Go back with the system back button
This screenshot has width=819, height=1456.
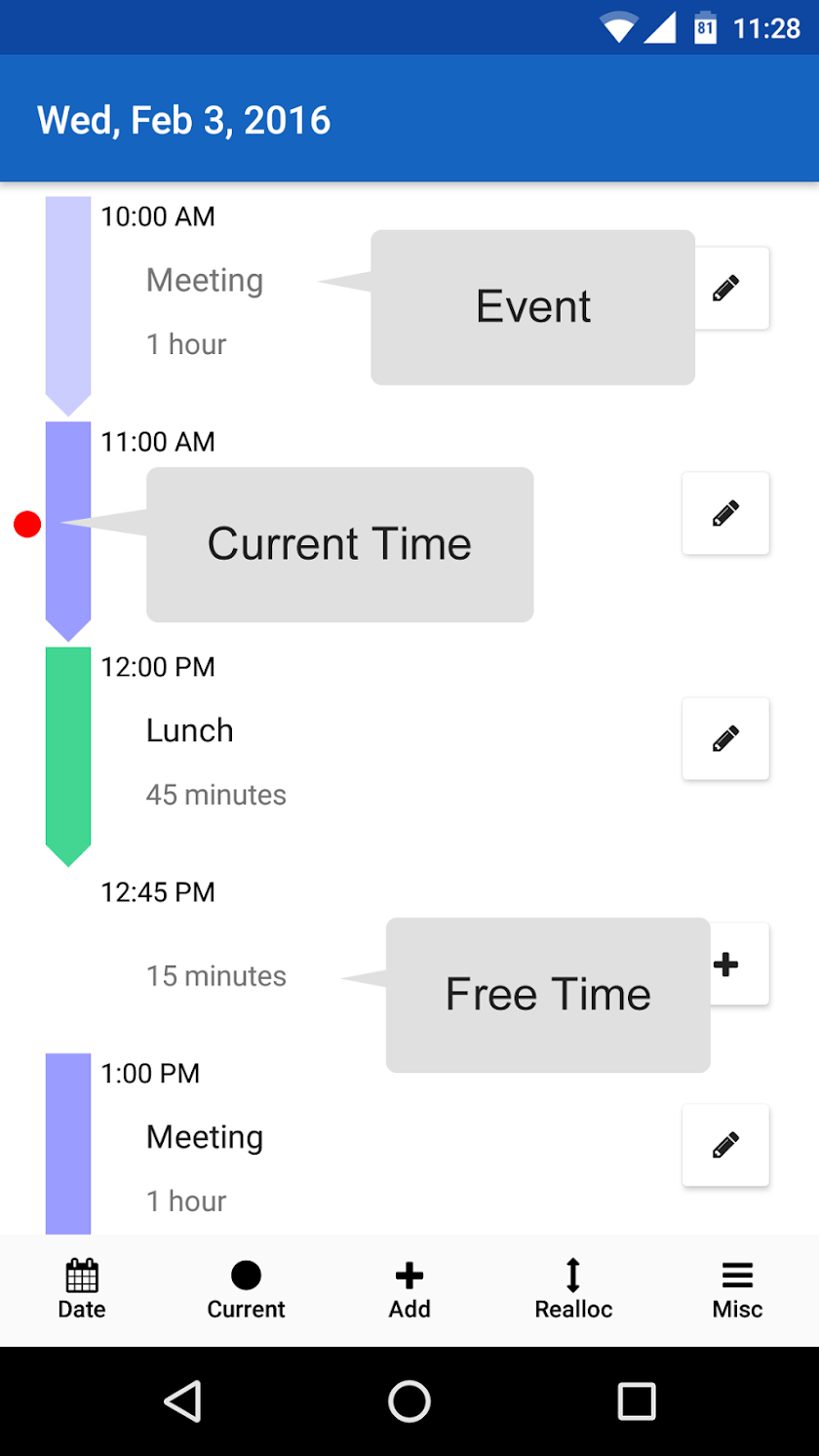click(182, 1401)
